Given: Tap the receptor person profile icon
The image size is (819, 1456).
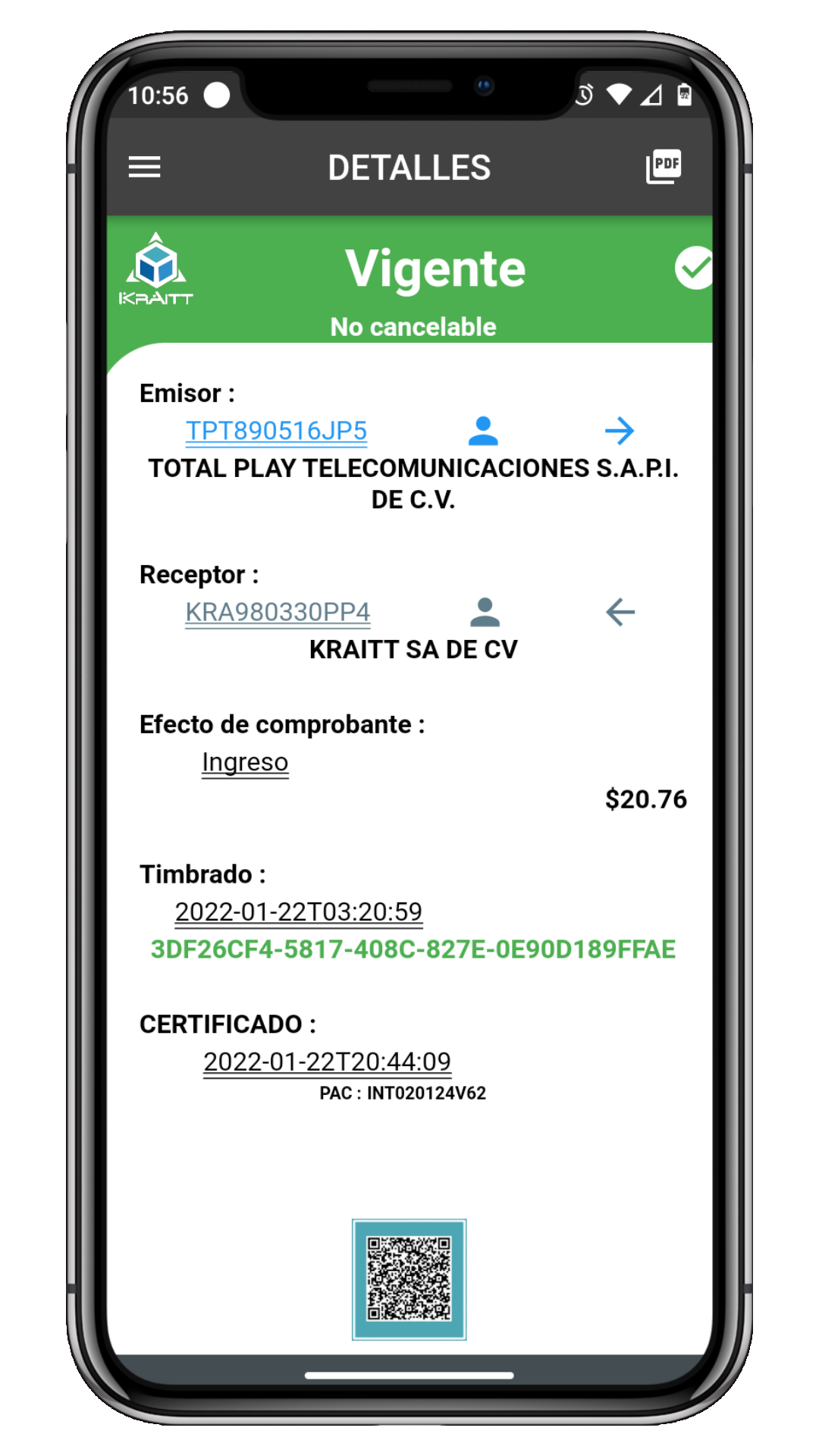Looking at the screenshot, I should 485,612.
